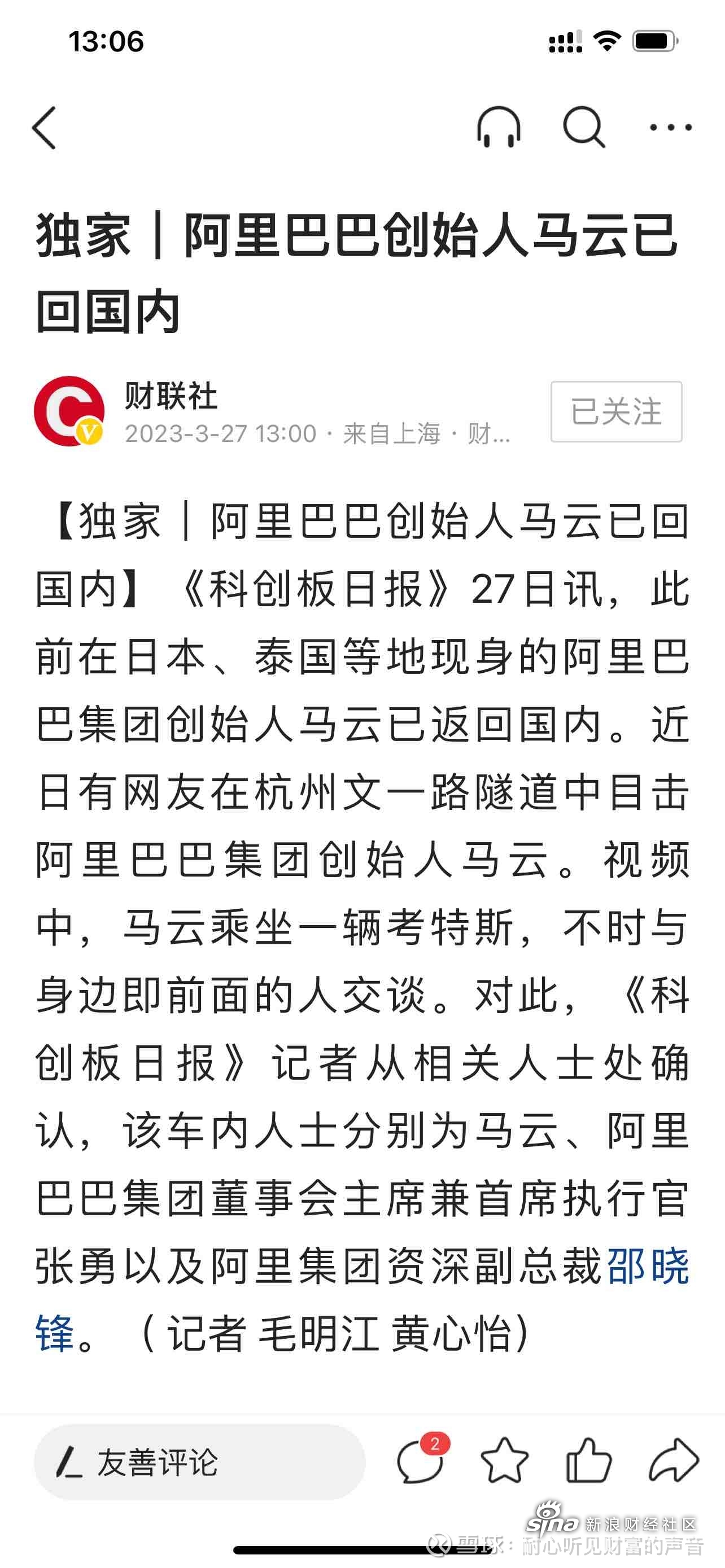Open the 邵晓锋 link

648,1266
